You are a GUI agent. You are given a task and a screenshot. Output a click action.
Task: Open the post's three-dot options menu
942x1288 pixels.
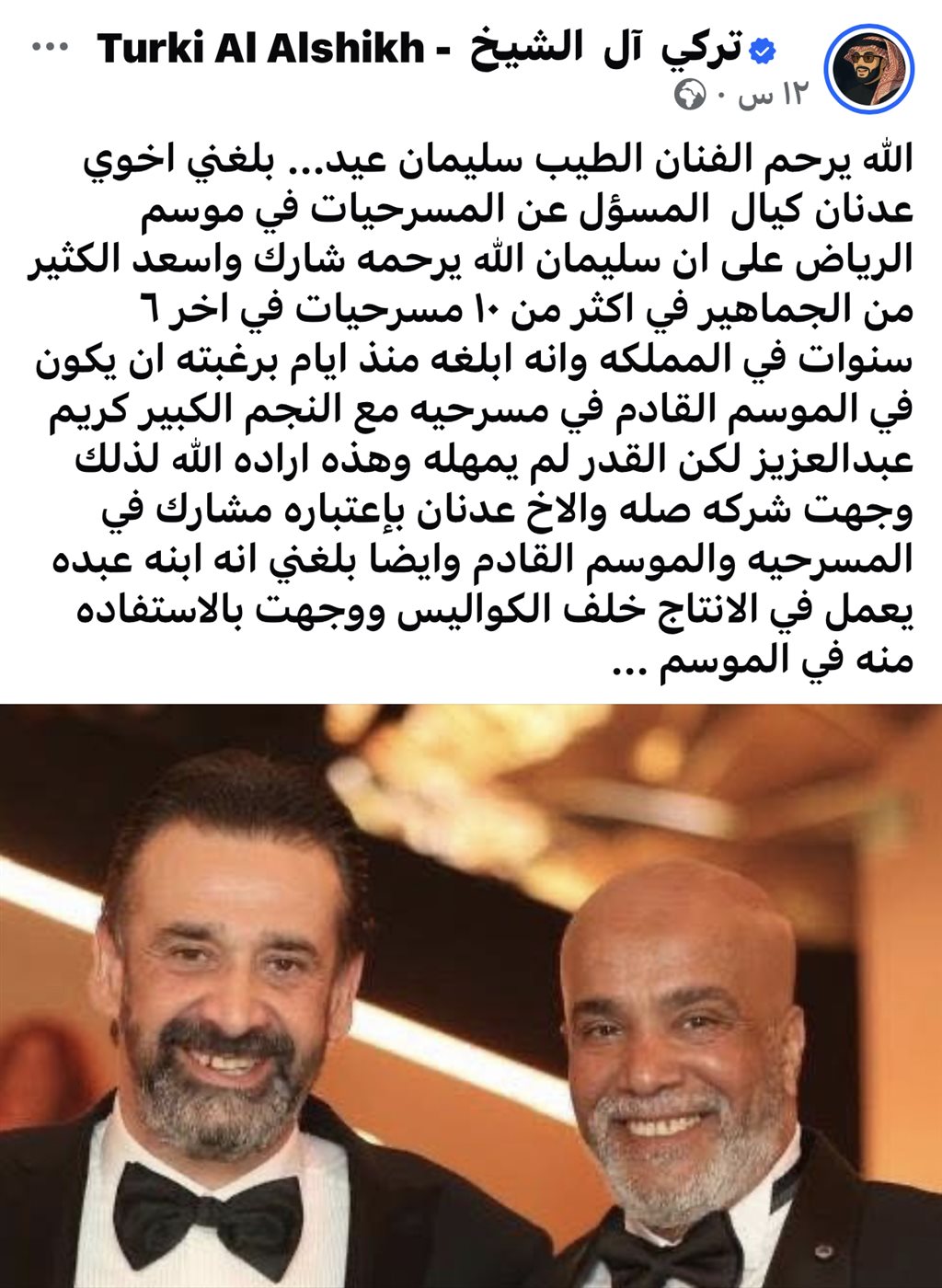click(51, 49)
